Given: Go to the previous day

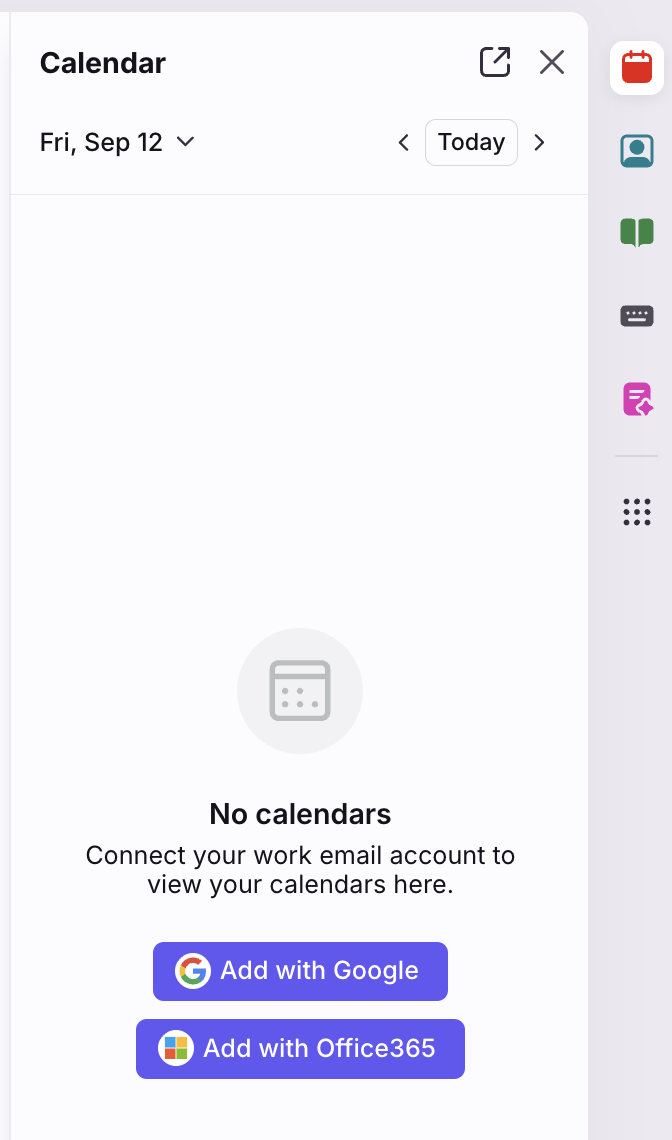Looking at the screenshot, I should [x=404, y=142].
